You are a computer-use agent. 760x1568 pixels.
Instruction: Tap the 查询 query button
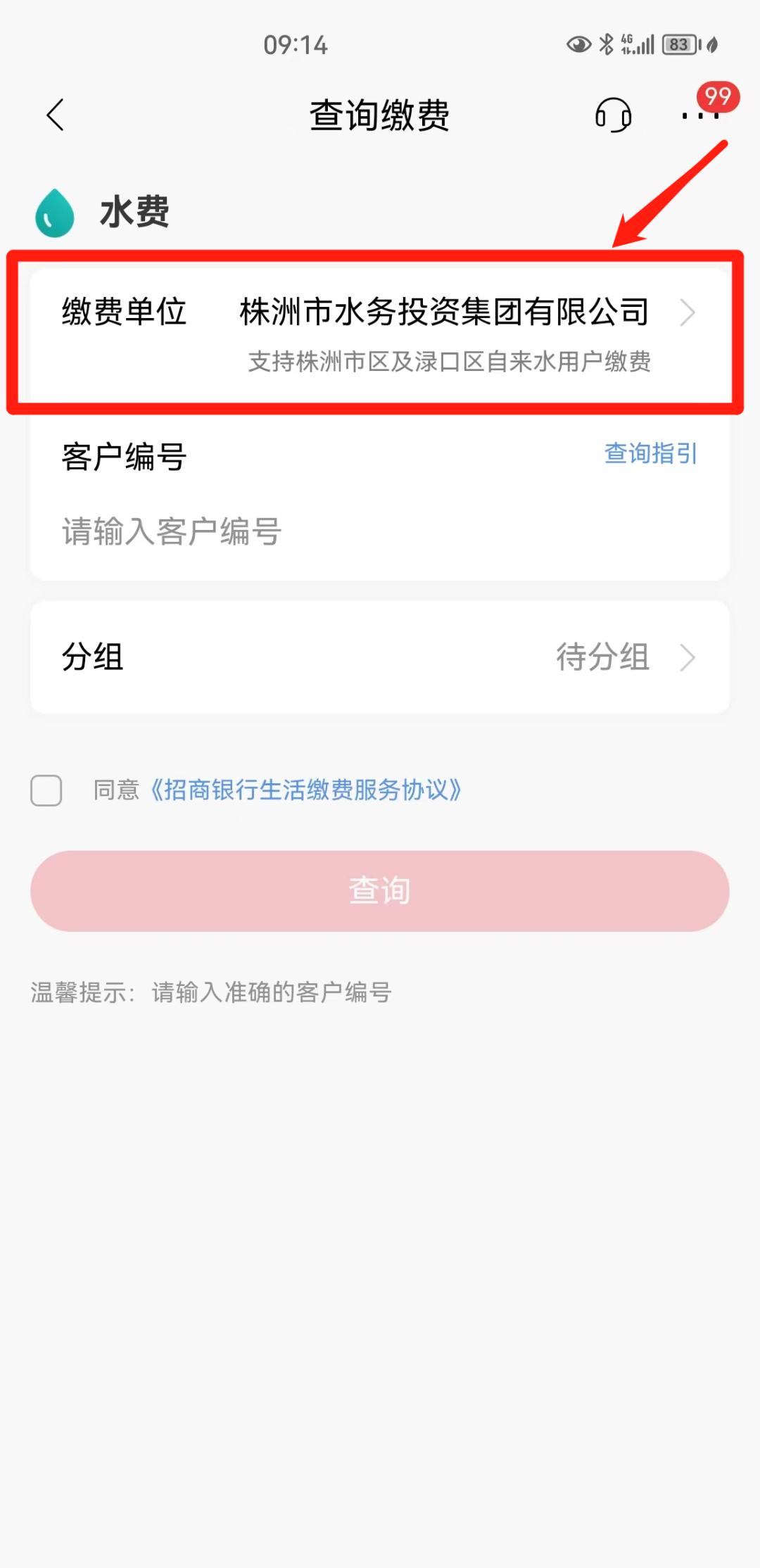tap(380, 890)
